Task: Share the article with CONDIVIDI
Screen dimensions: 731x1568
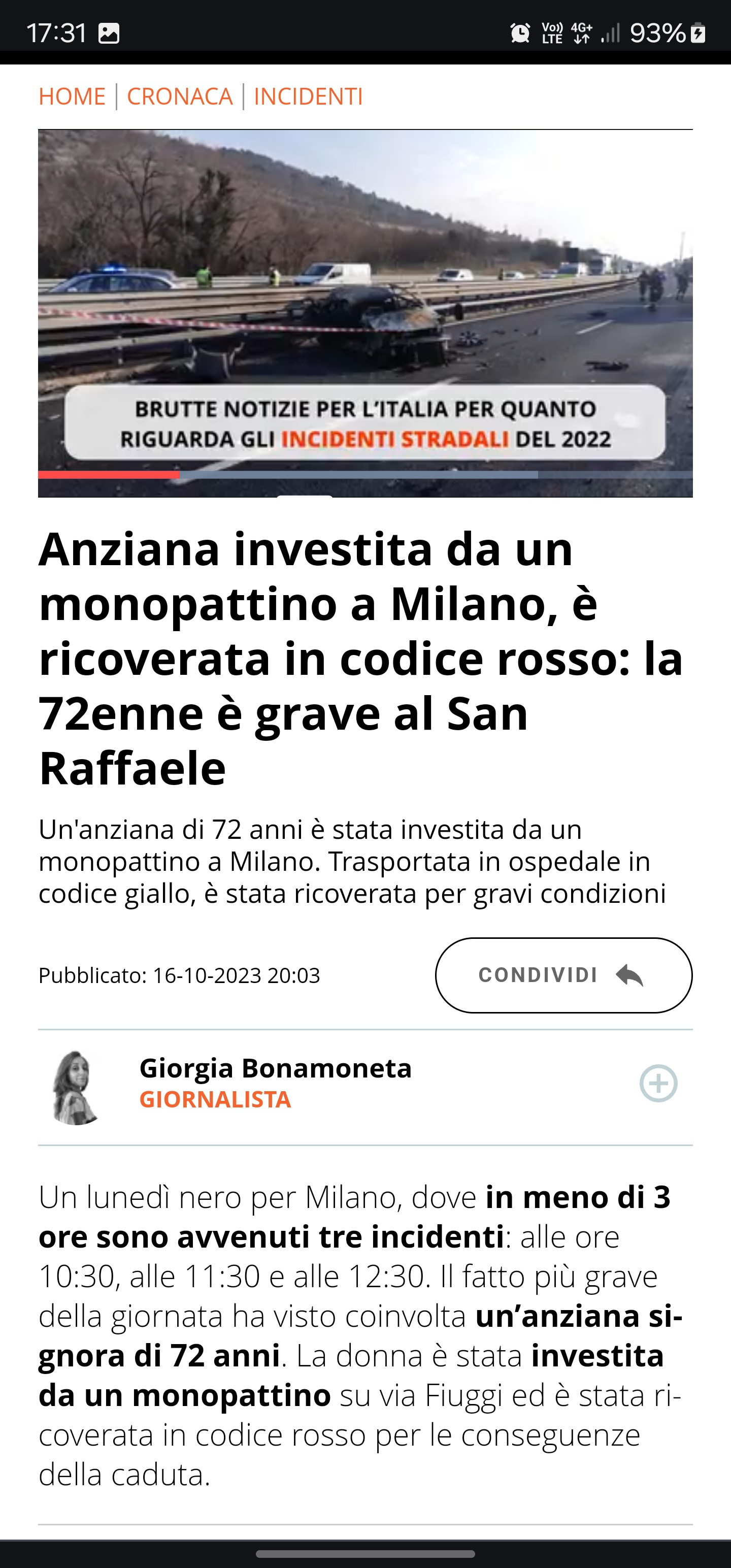Action: coord(563,975)
